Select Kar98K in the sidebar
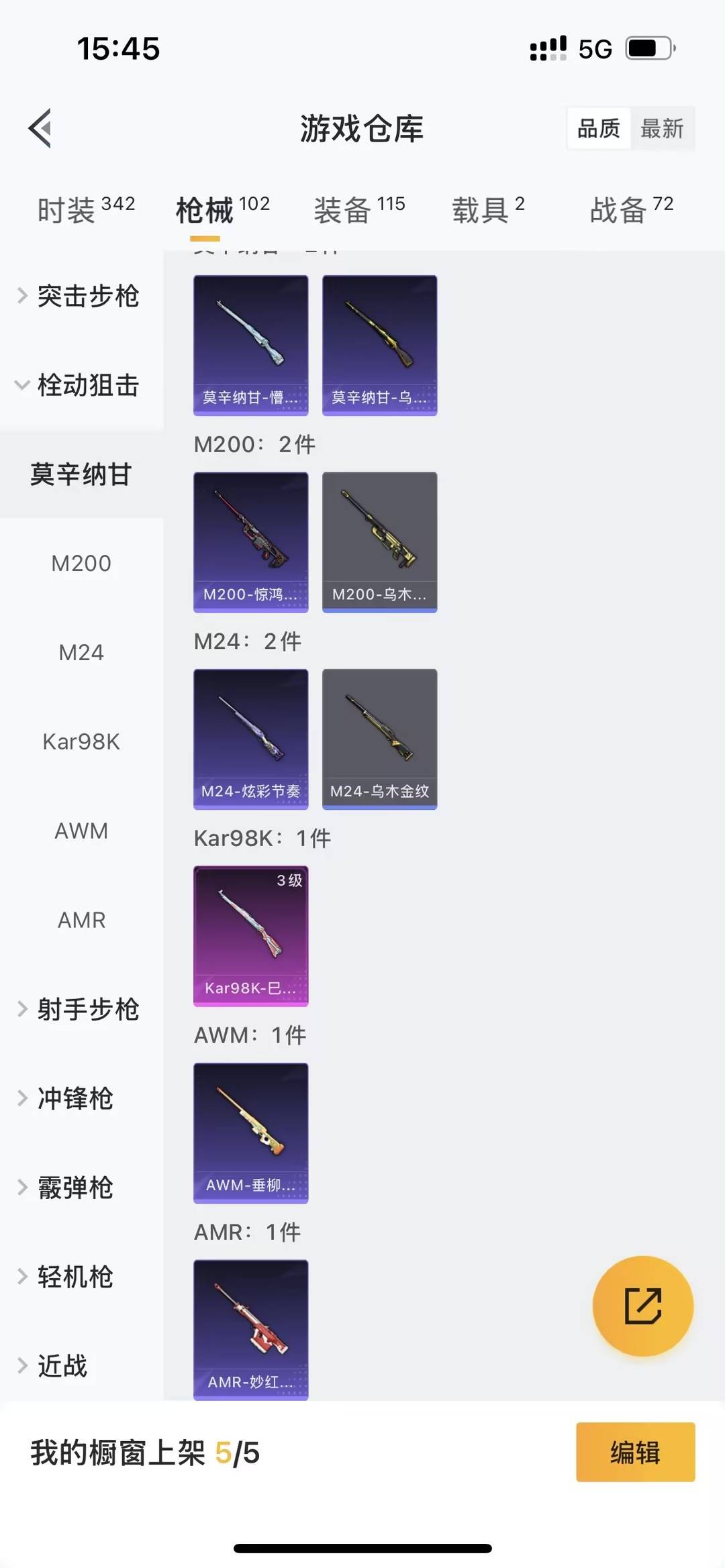 coord(81,741)
